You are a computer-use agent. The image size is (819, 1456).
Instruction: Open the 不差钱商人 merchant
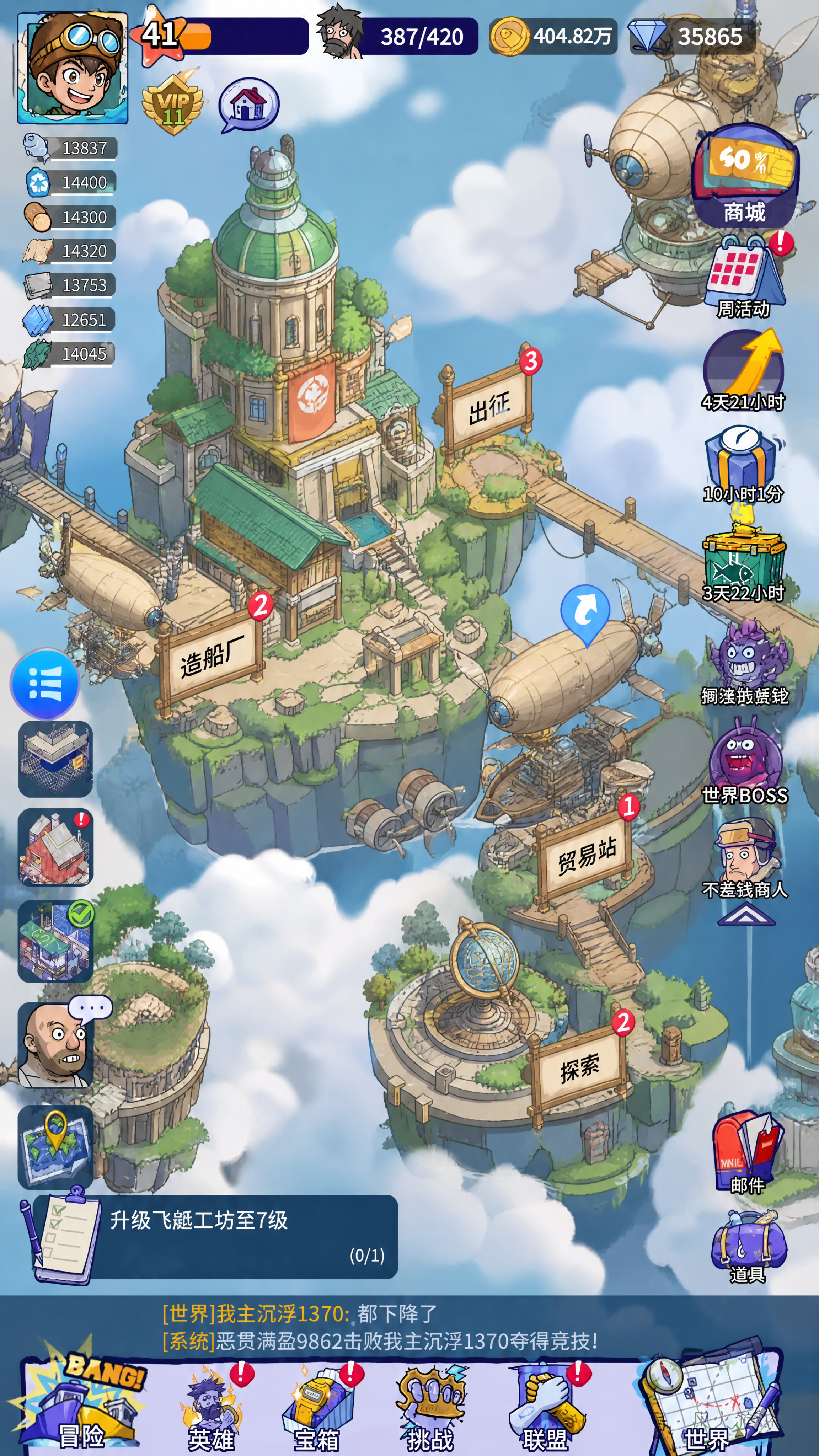744,857
